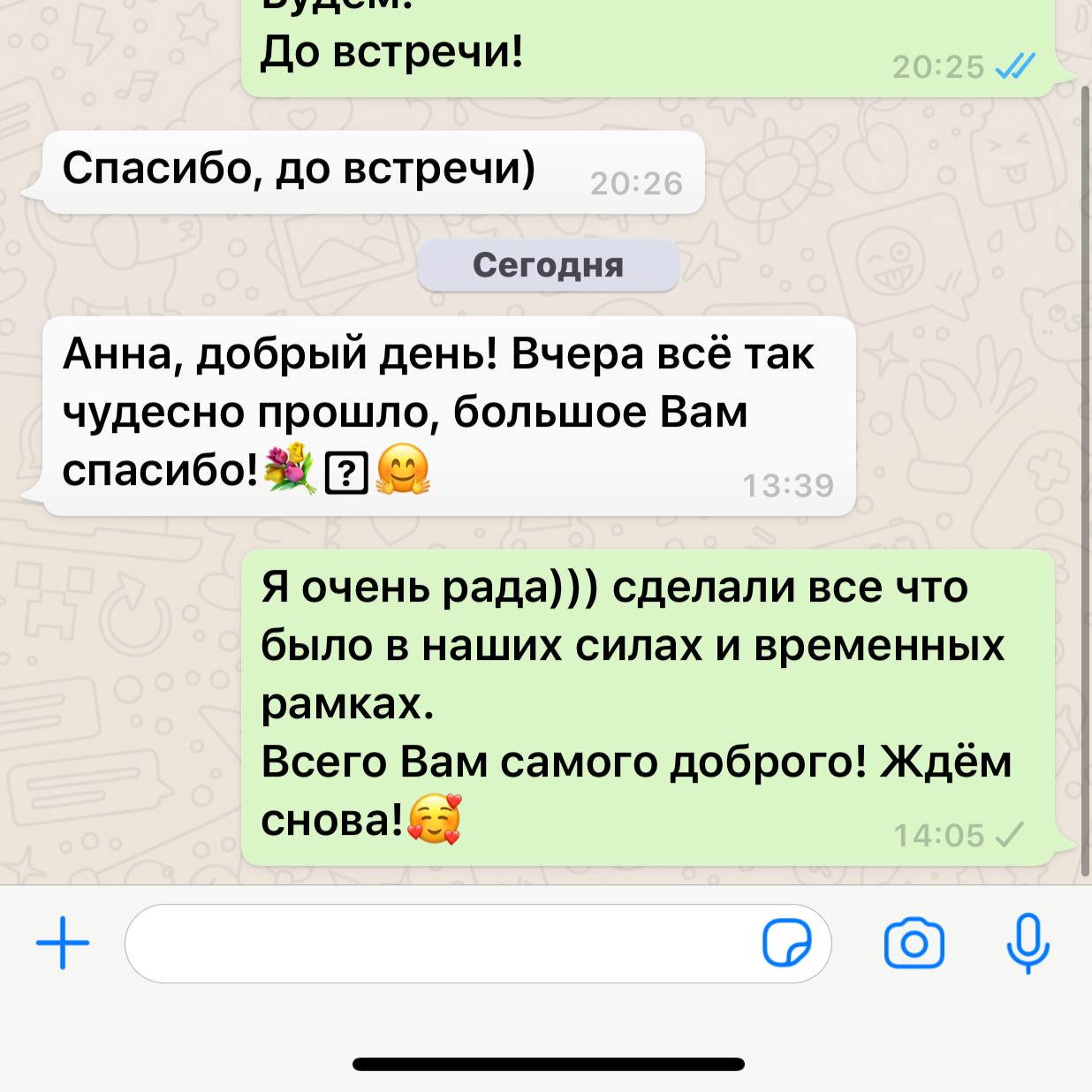Start a voice message with the microphone
Image resolution: width=1092 pixels, height=1092 pixels.
click(x=1028, y=944)
